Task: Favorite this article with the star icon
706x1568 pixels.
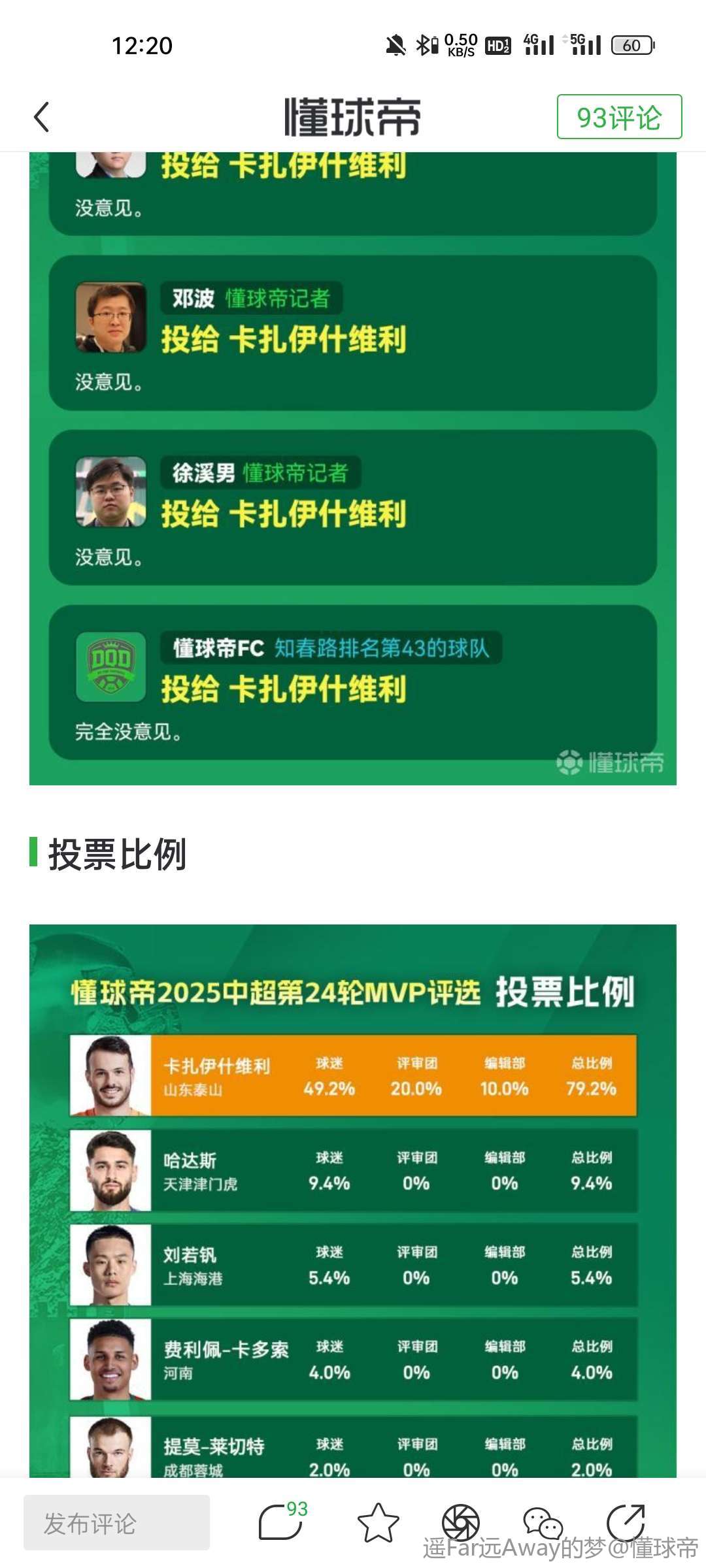Action: click(378, 1523)
